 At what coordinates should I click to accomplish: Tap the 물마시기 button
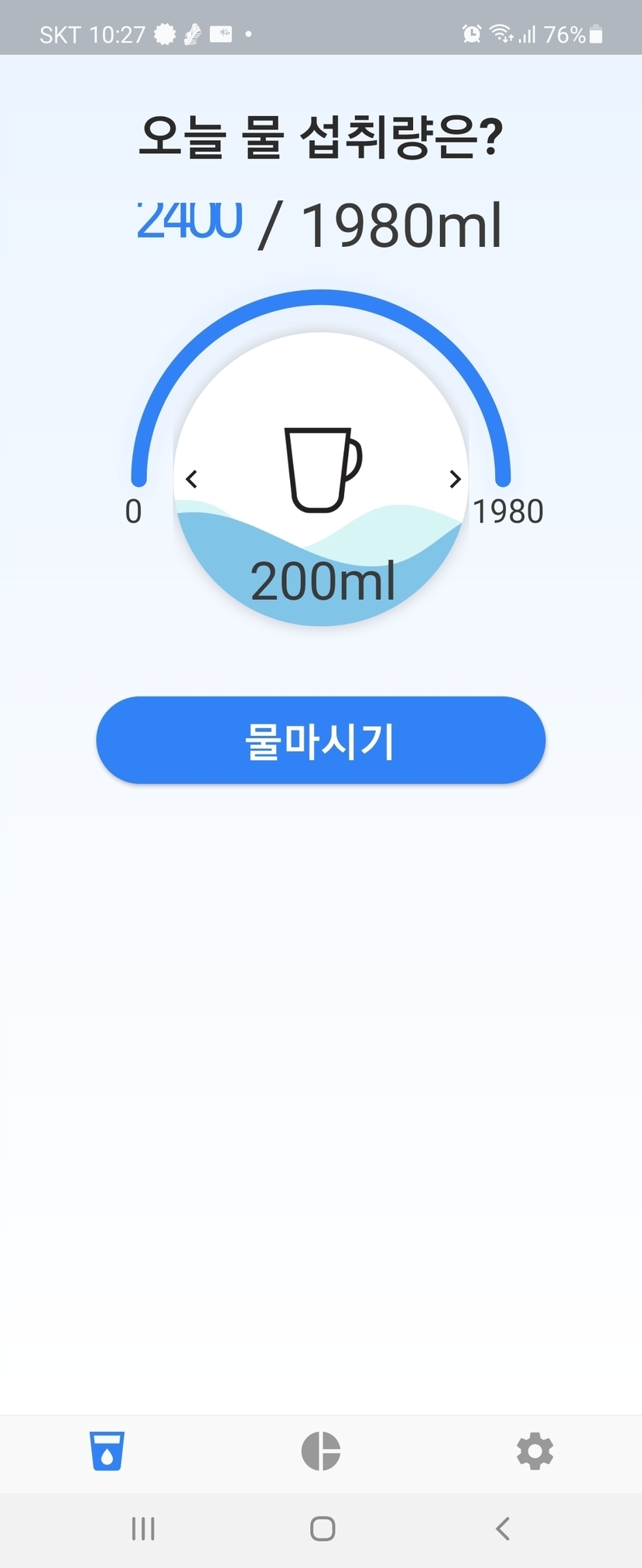click(320, 741)
